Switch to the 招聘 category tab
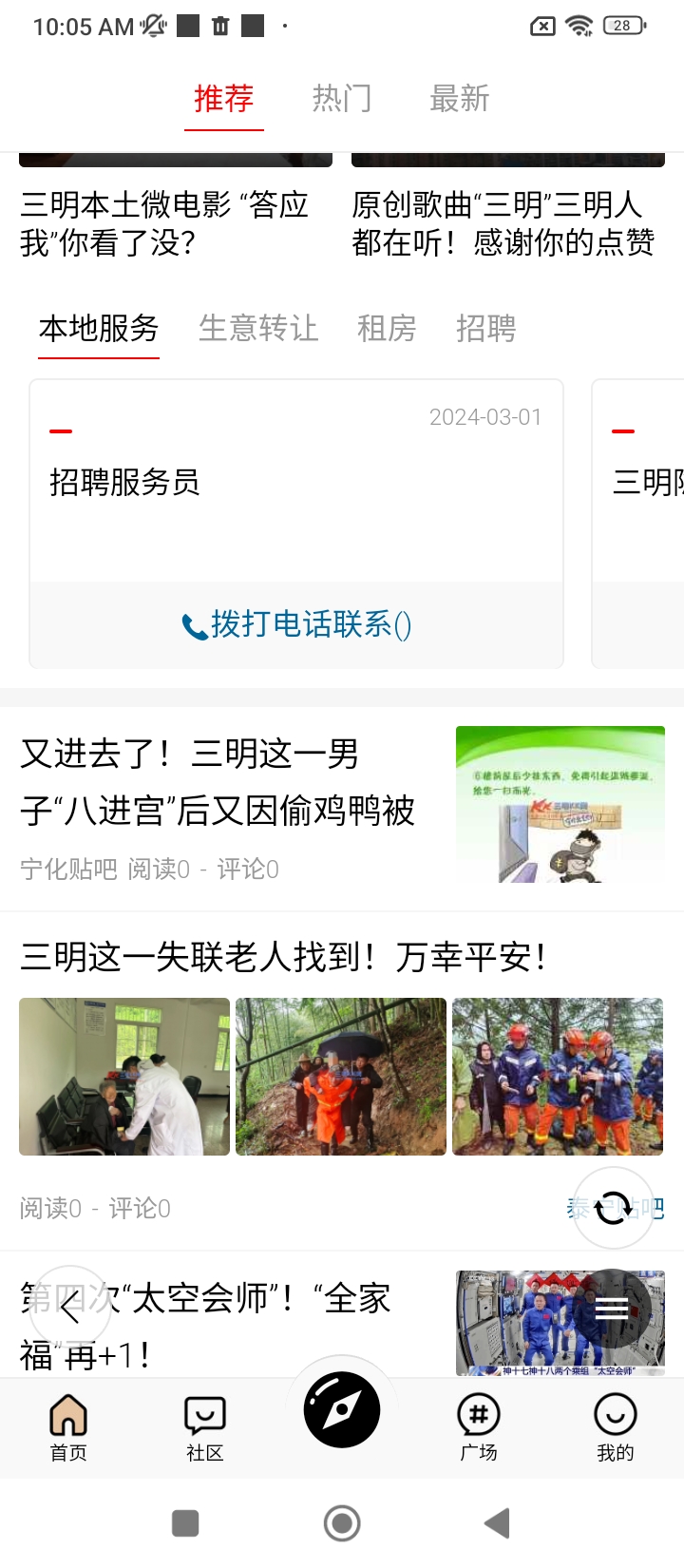The image size is (684, 1568). point(485,329)
